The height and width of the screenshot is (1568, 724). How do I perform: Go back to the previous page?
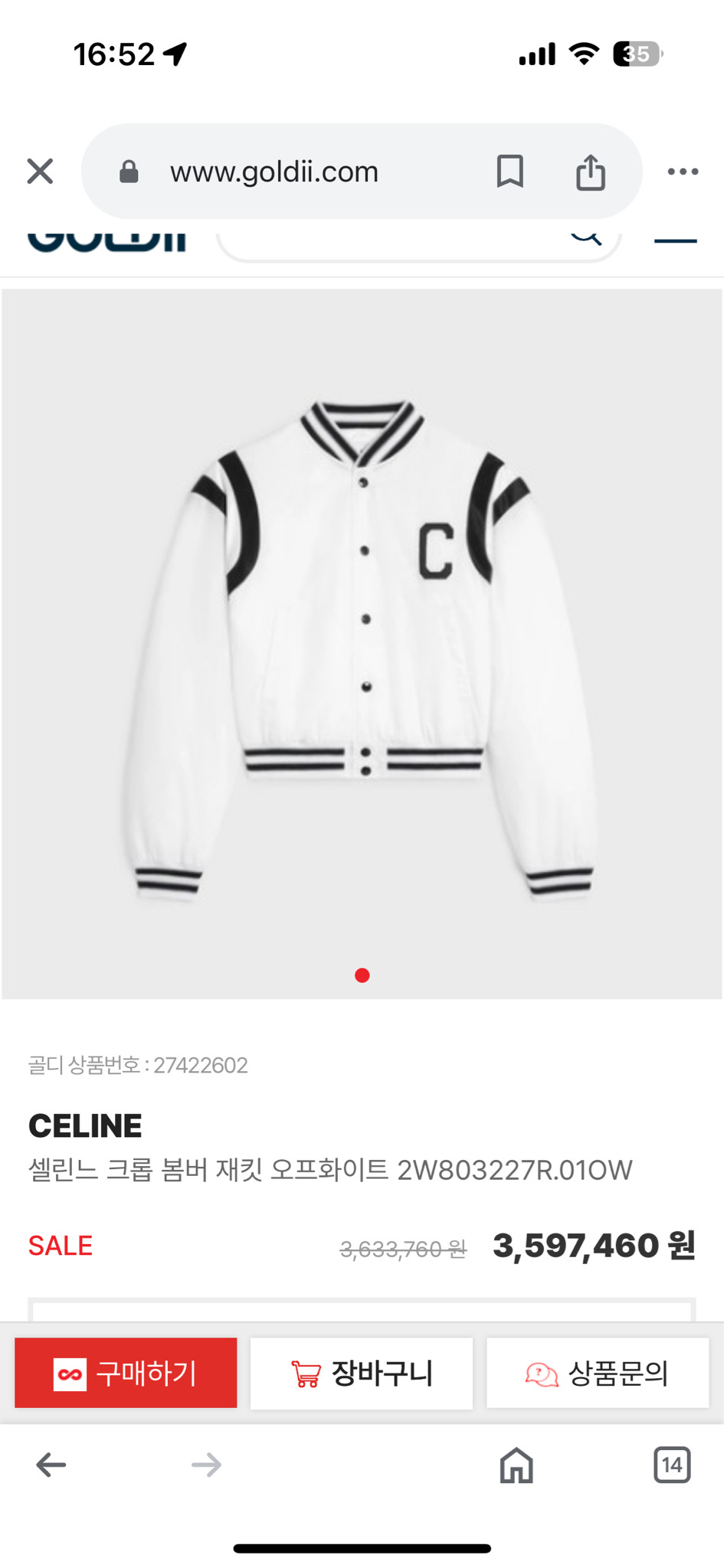(51, 1465)
